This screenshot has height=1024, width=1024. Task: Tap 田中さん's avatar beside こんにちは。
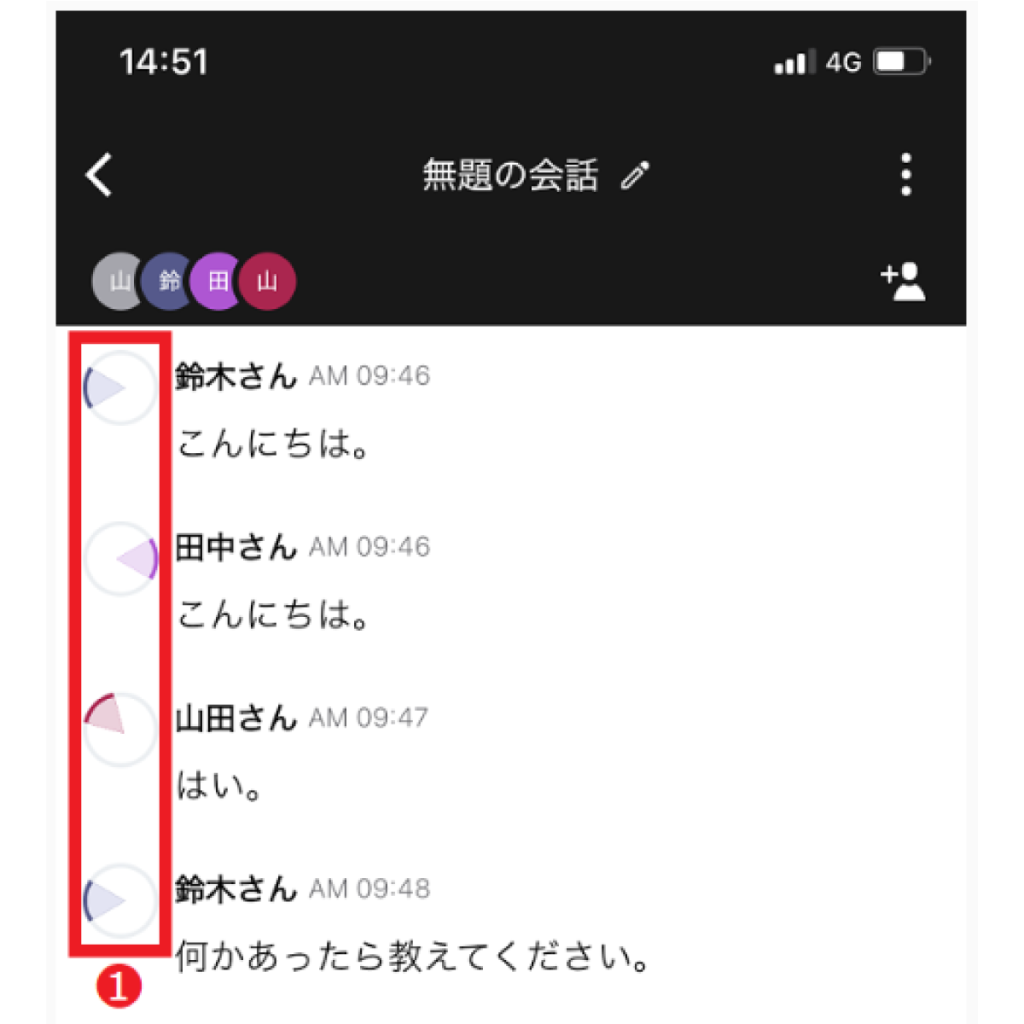click(x=119, y=559)
